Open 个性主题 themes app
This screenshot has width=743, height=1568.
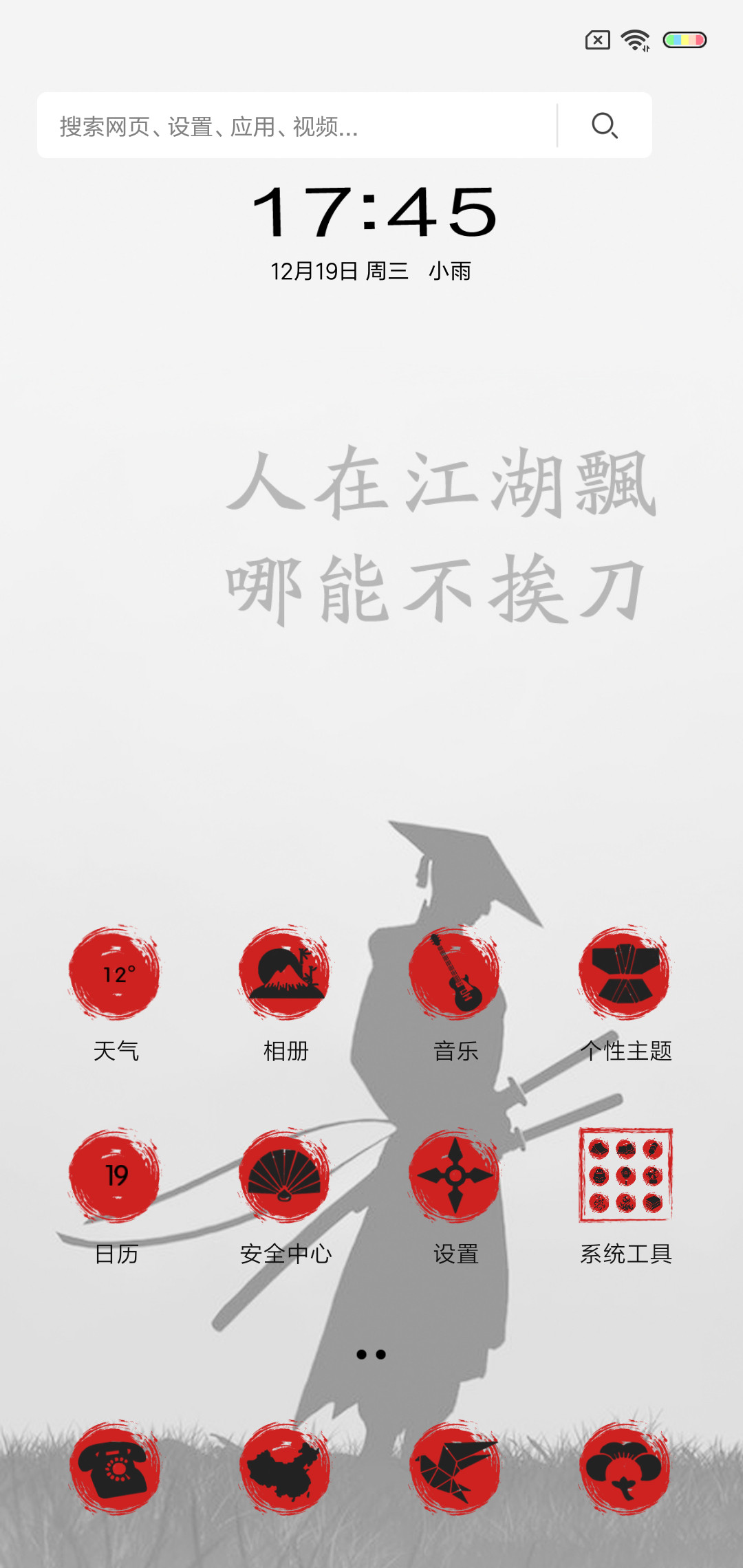click(625, 972)
